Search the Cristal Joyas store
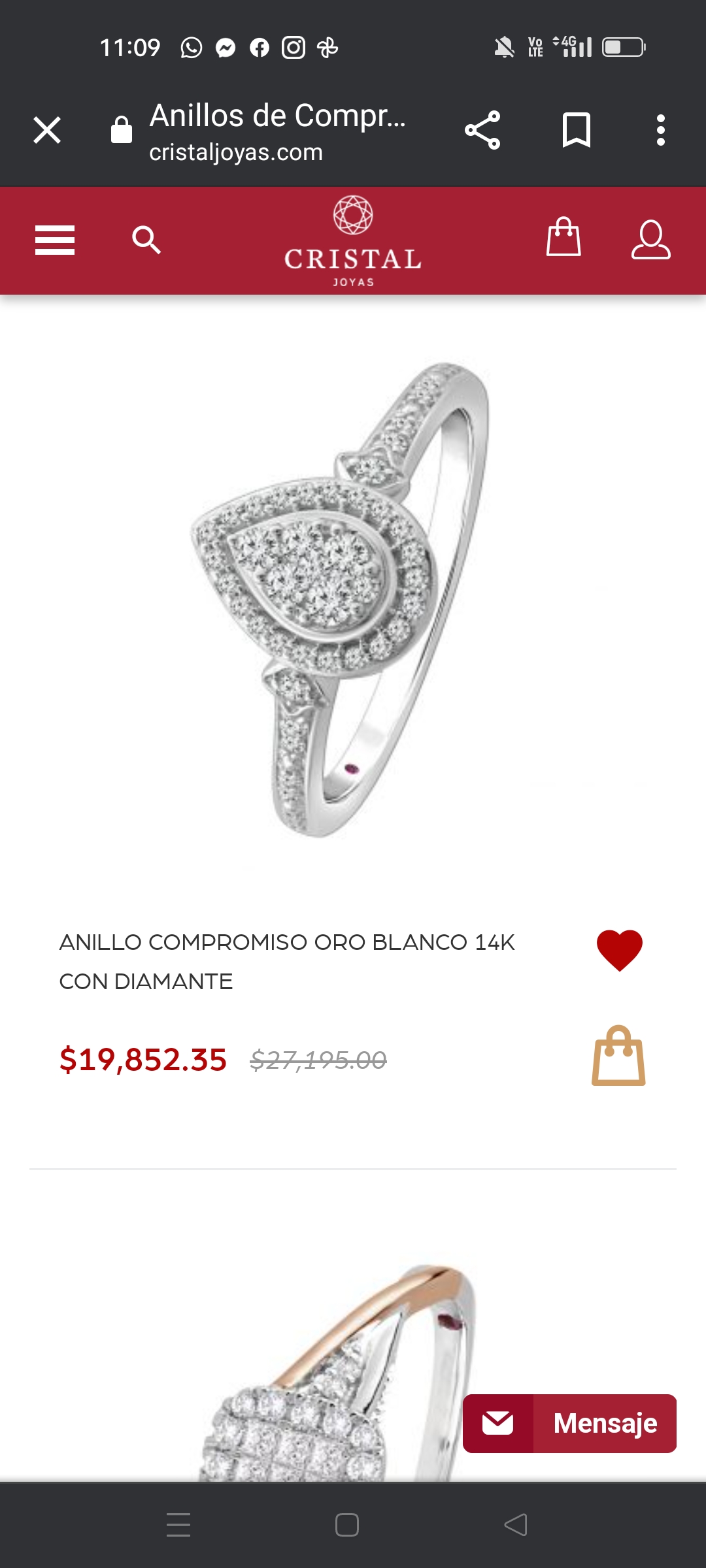This screenshot has height=1568, width=706. pyautogui.click(x=146, y=240)
